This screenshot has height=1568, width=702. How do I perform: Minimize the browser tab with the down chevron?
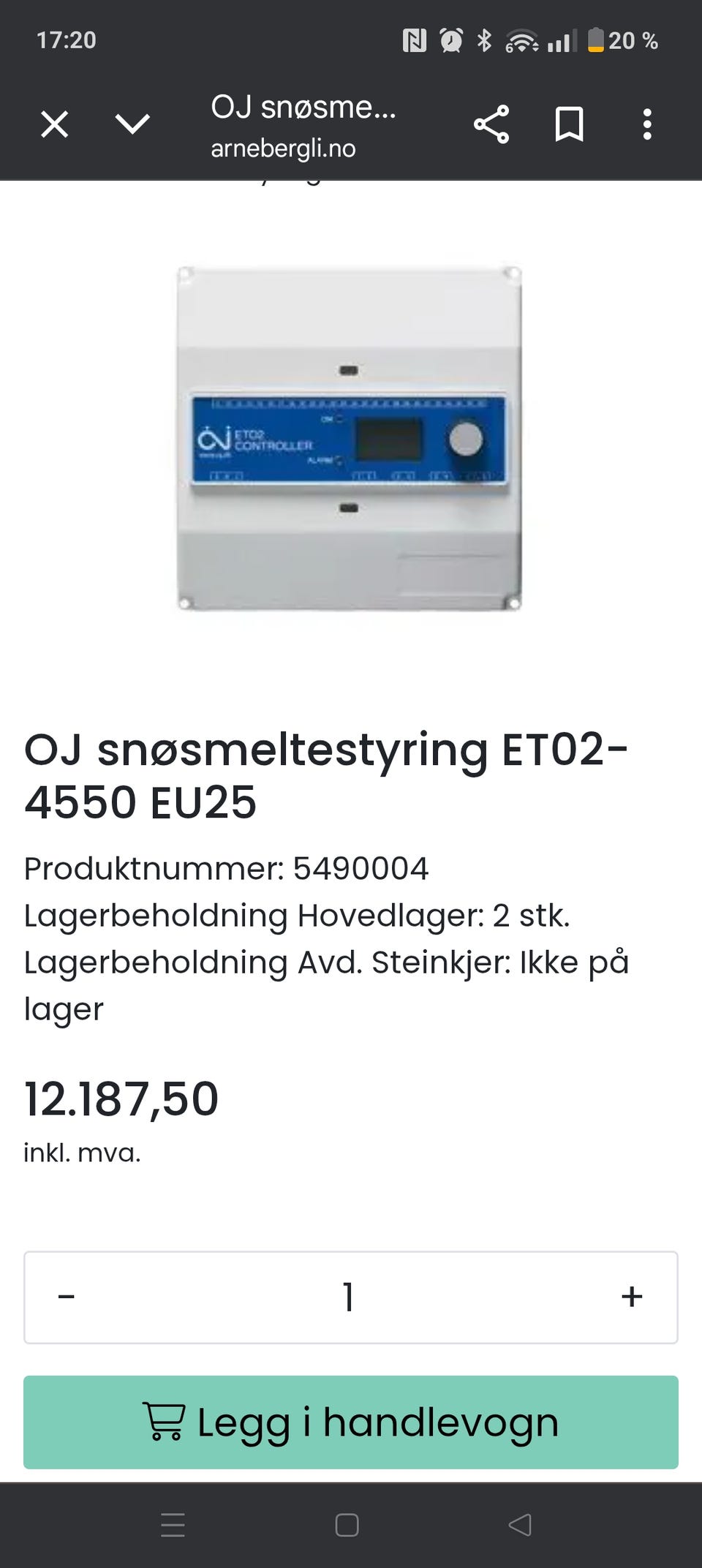[132, 124]
